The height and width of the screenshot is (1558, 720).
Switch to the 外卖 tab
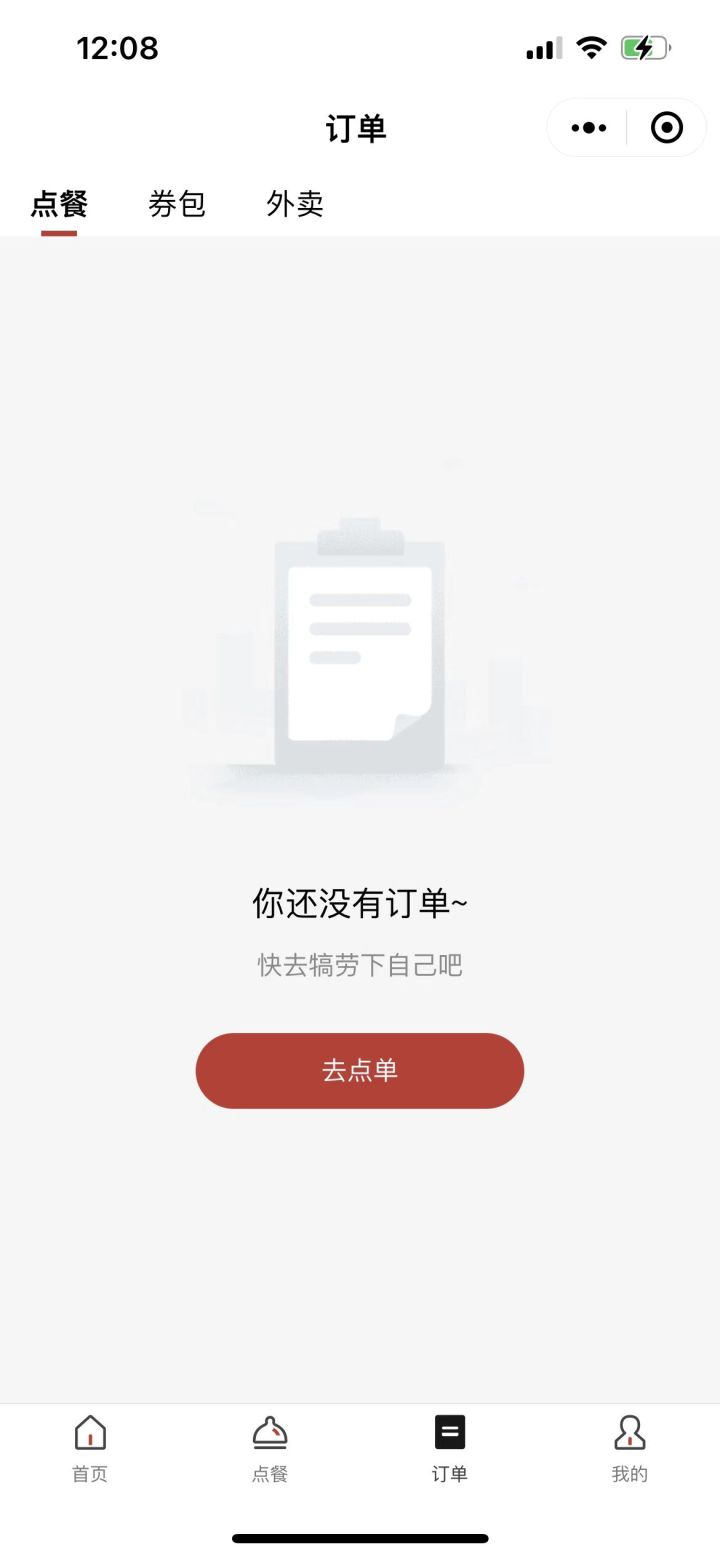[x=293, y=204]
